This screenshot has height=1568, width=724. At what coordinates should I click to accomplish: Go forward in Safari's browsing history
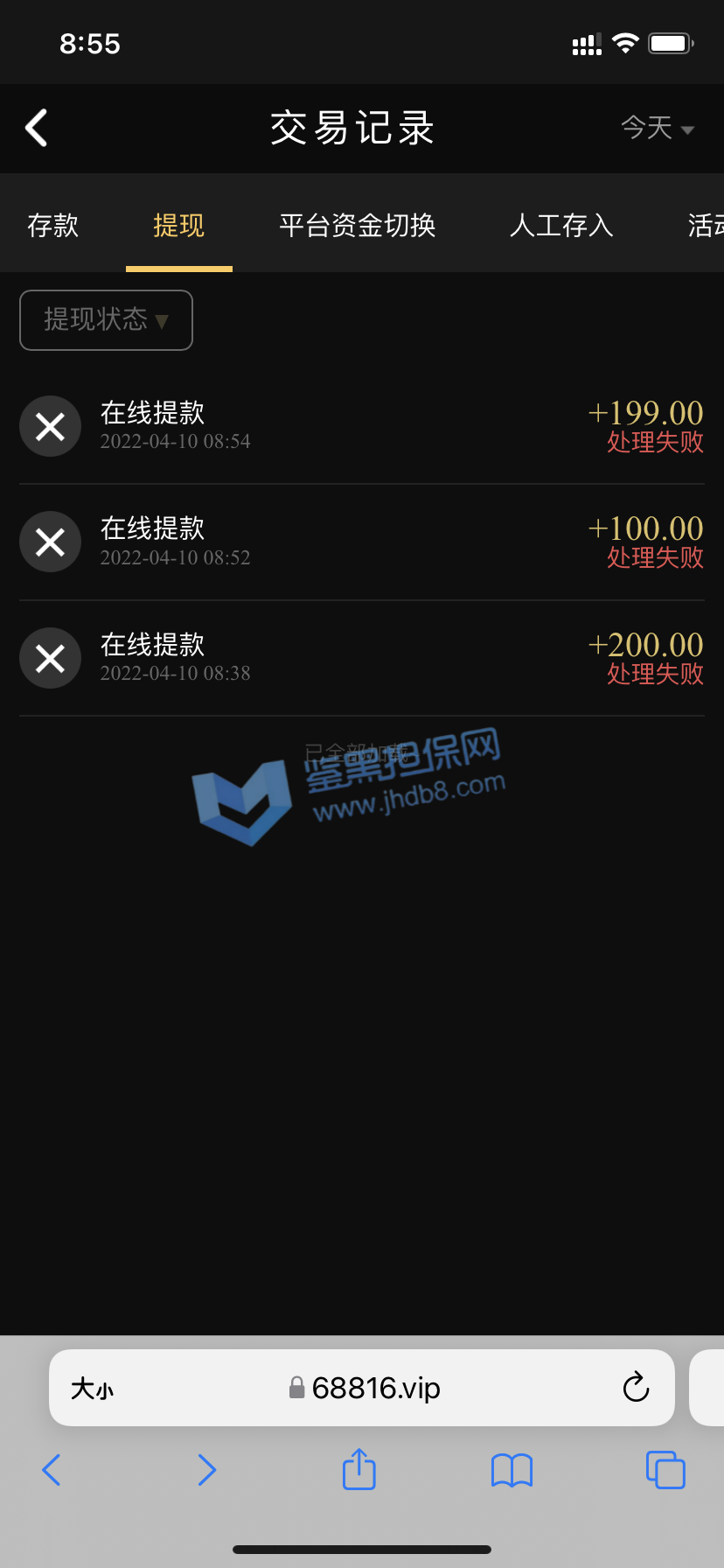(x=206, y=1470)
